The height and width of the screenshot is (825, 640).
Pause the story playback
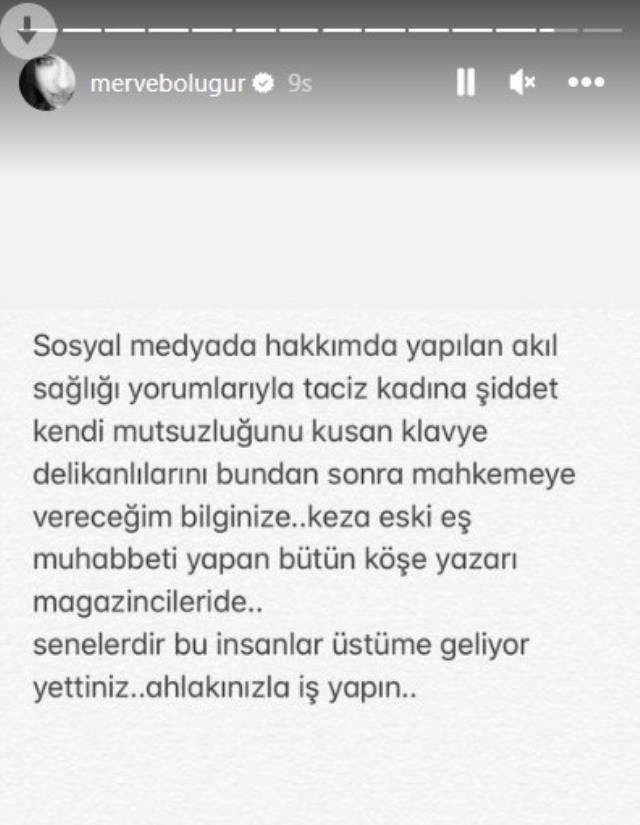click(x=465, y=83)
